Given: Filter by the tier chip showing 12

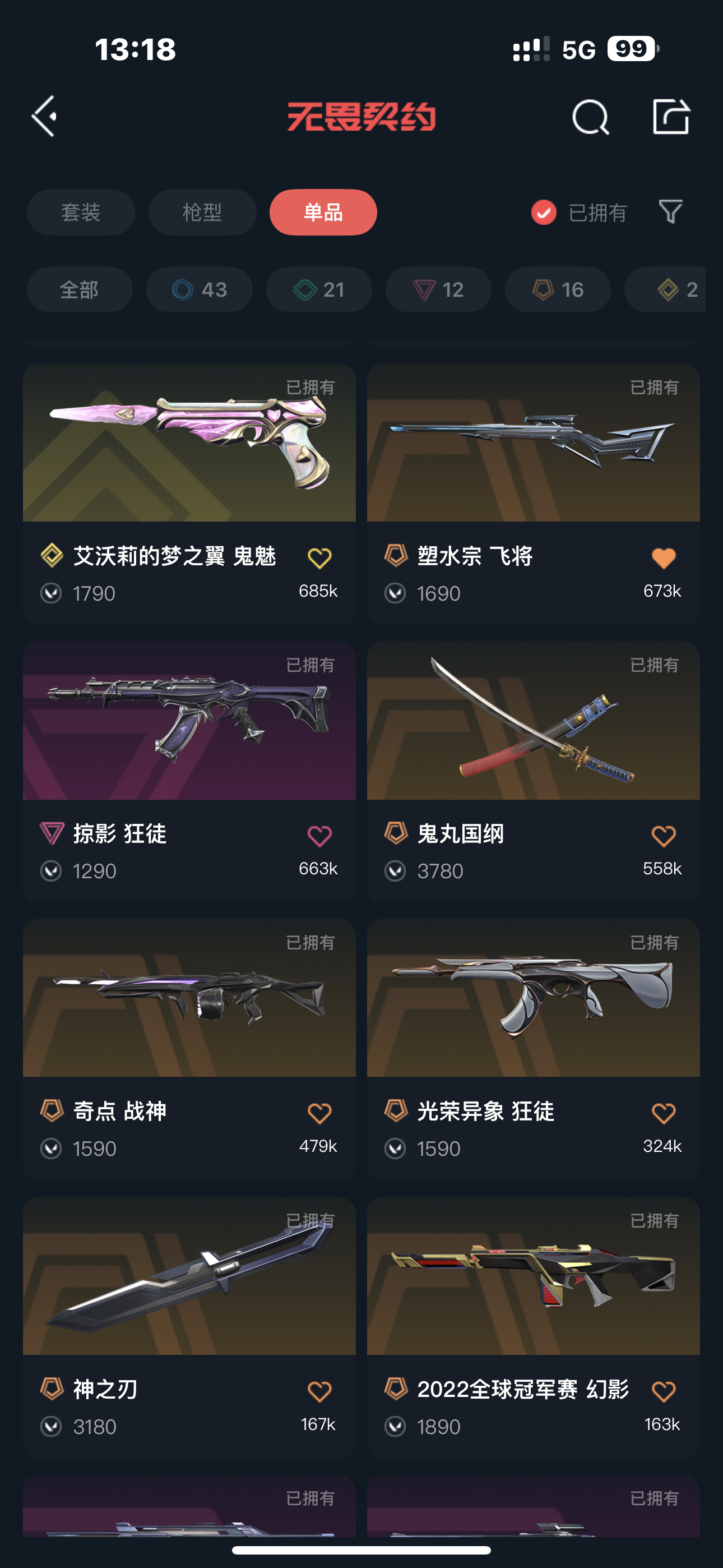Looking at the screenshot, I should tap(438, 290).
